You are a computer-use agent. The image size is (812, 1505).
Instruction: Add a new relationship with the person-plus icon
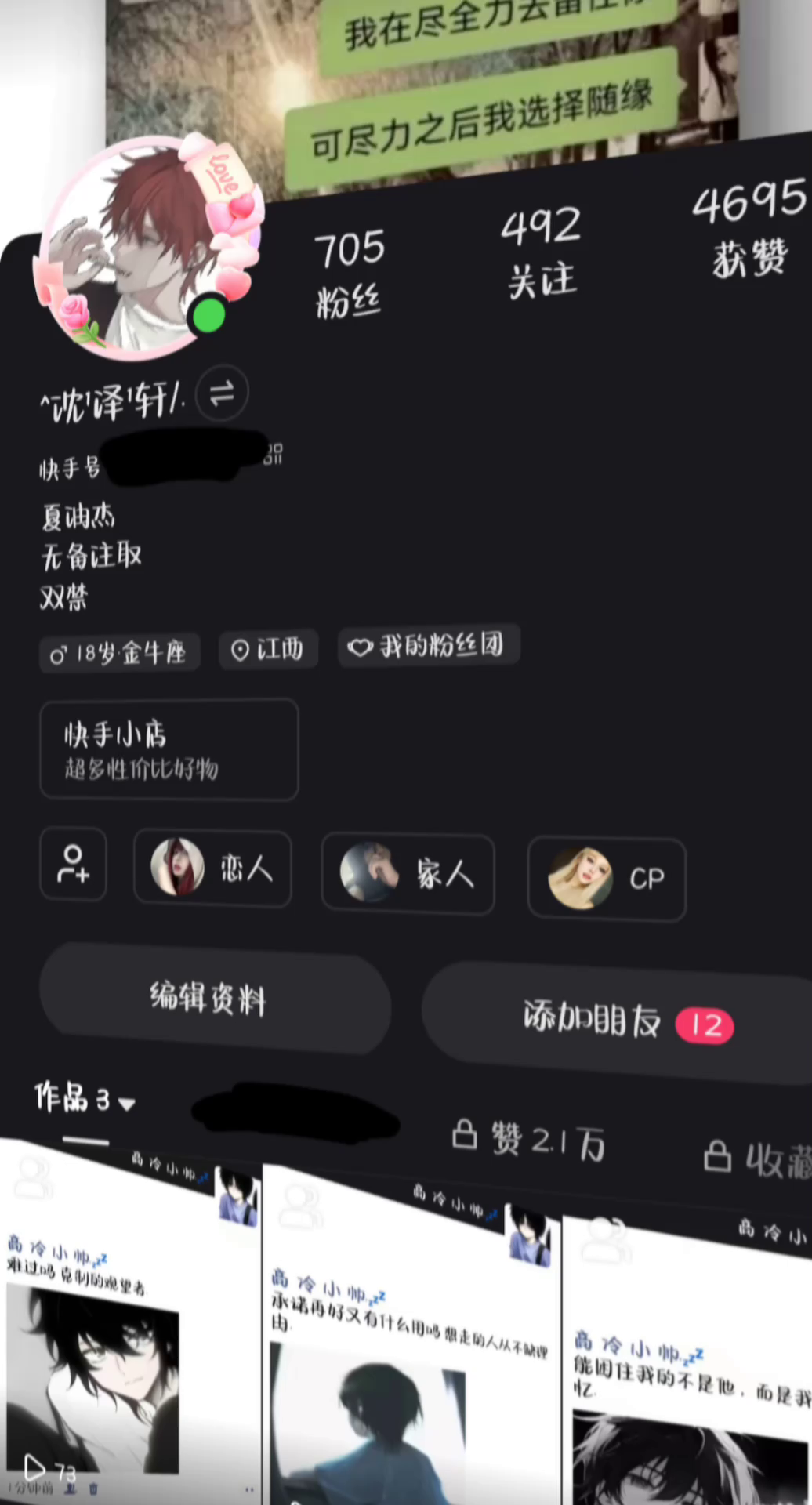pos(73,864)
